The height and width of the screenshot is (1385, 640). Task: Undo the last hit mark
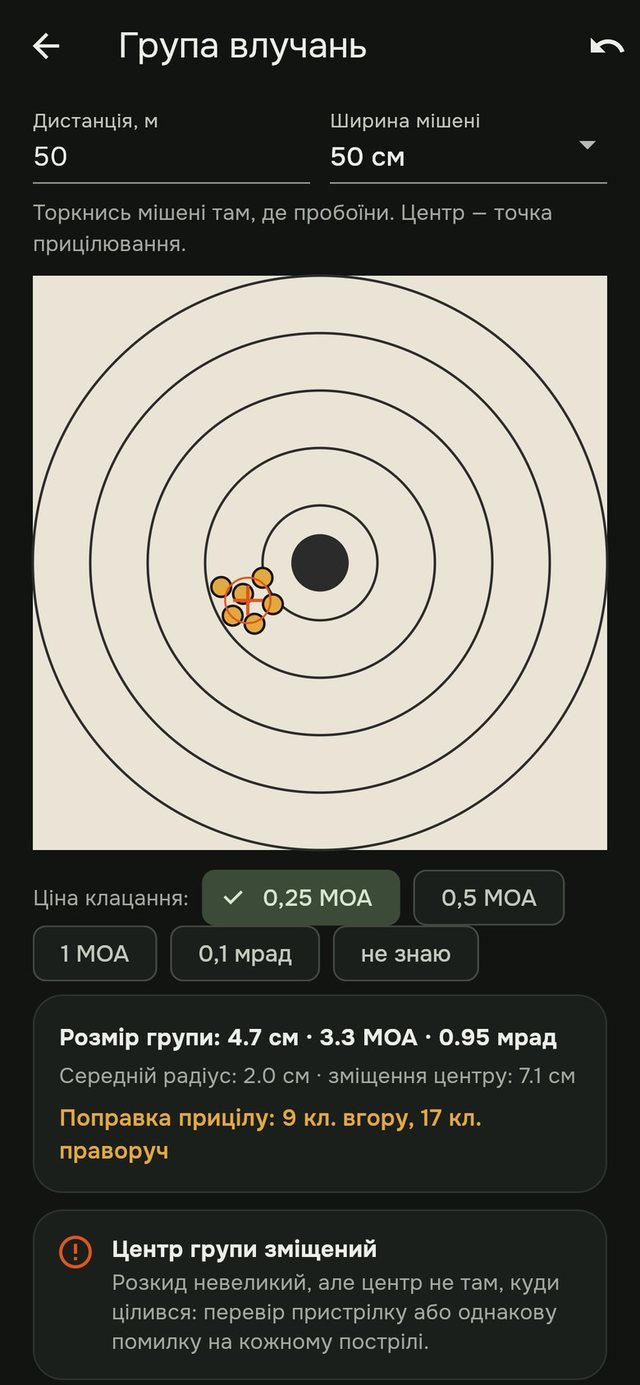[x=606, y=46]
